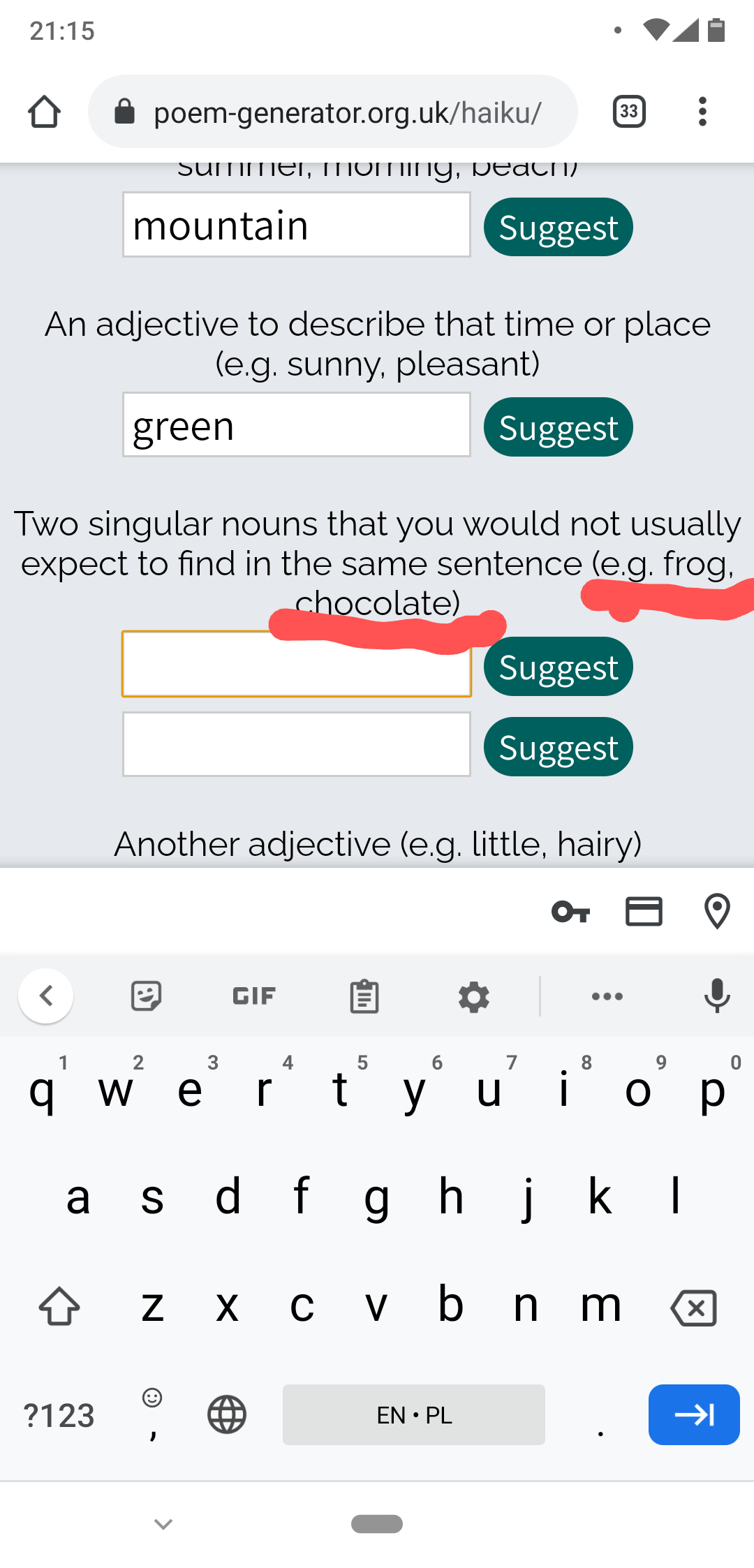The height and width of the screenshot is (1568, 754).
Task: Open saved passwords key icon
Action: coord(570,912)
